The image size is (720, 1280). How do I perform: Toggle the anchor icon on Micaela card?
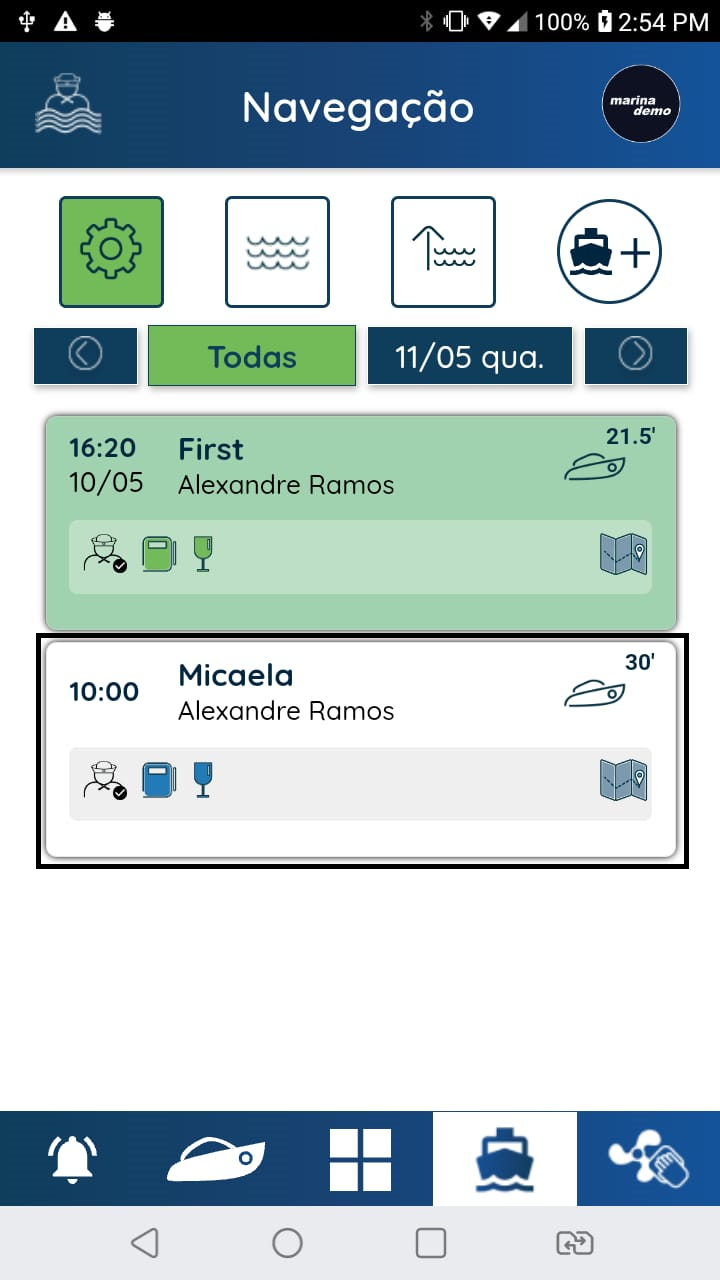click(203, 781)
